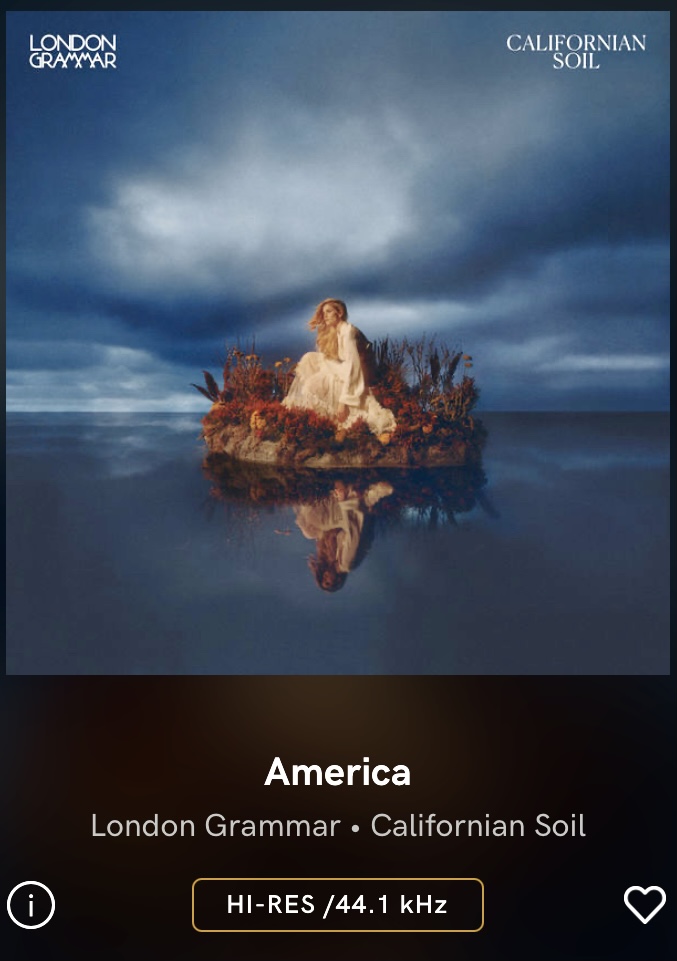This screenshot has height=961, width=677.
Task: Open the Californian Soil album artwork
Action: (x=338, y=342)
